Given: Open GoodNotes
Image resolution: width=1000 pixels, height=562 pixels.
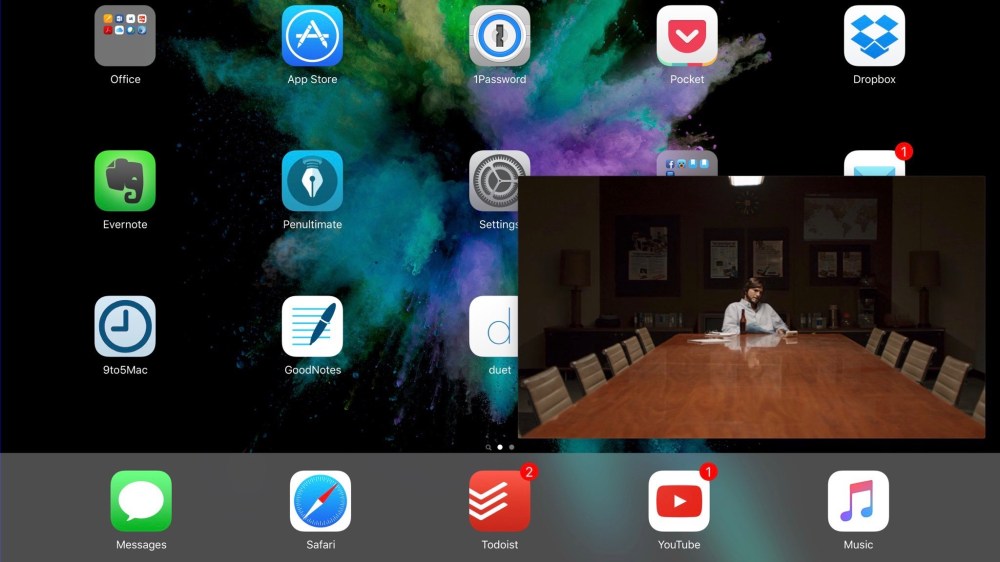Looking at the screenshot, I should pyautogui.click(x=312, y=326).
